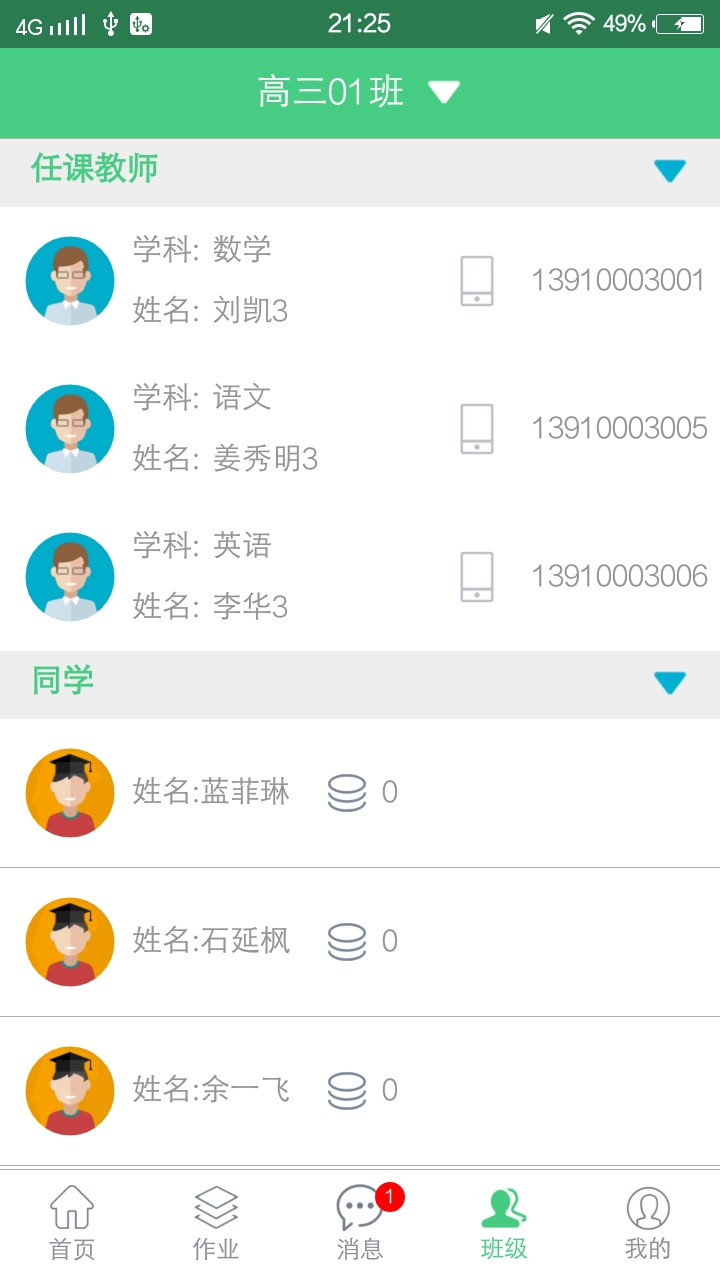Open the 高三01班 class dropdown
The width and height of the screenshot is (720, 1280).
358,92
